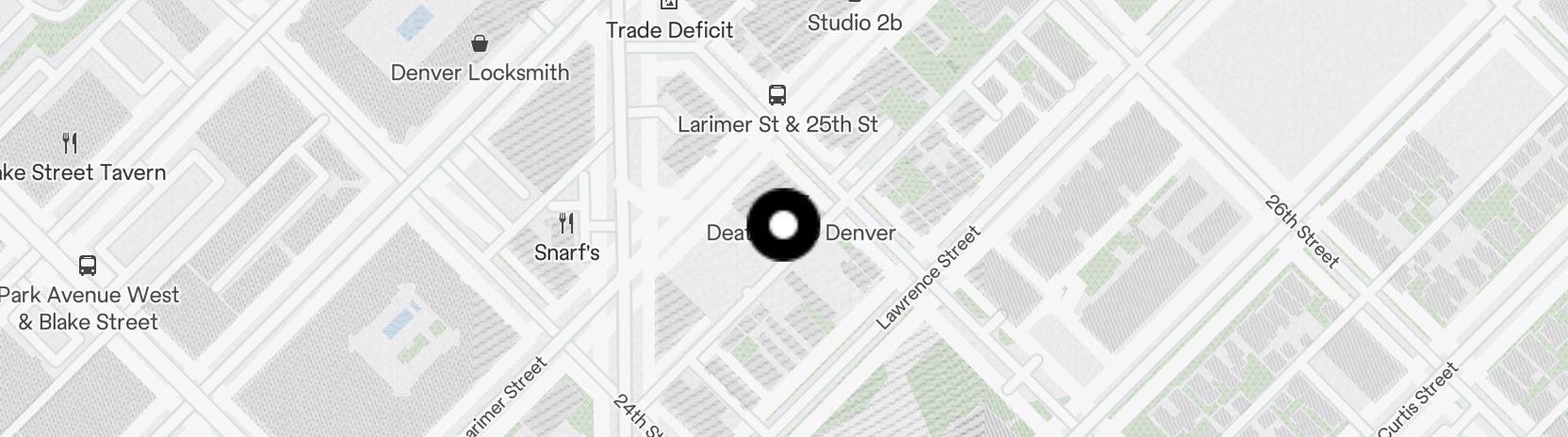Select the Larimer St & 25th St bus stop

point(777,95)
